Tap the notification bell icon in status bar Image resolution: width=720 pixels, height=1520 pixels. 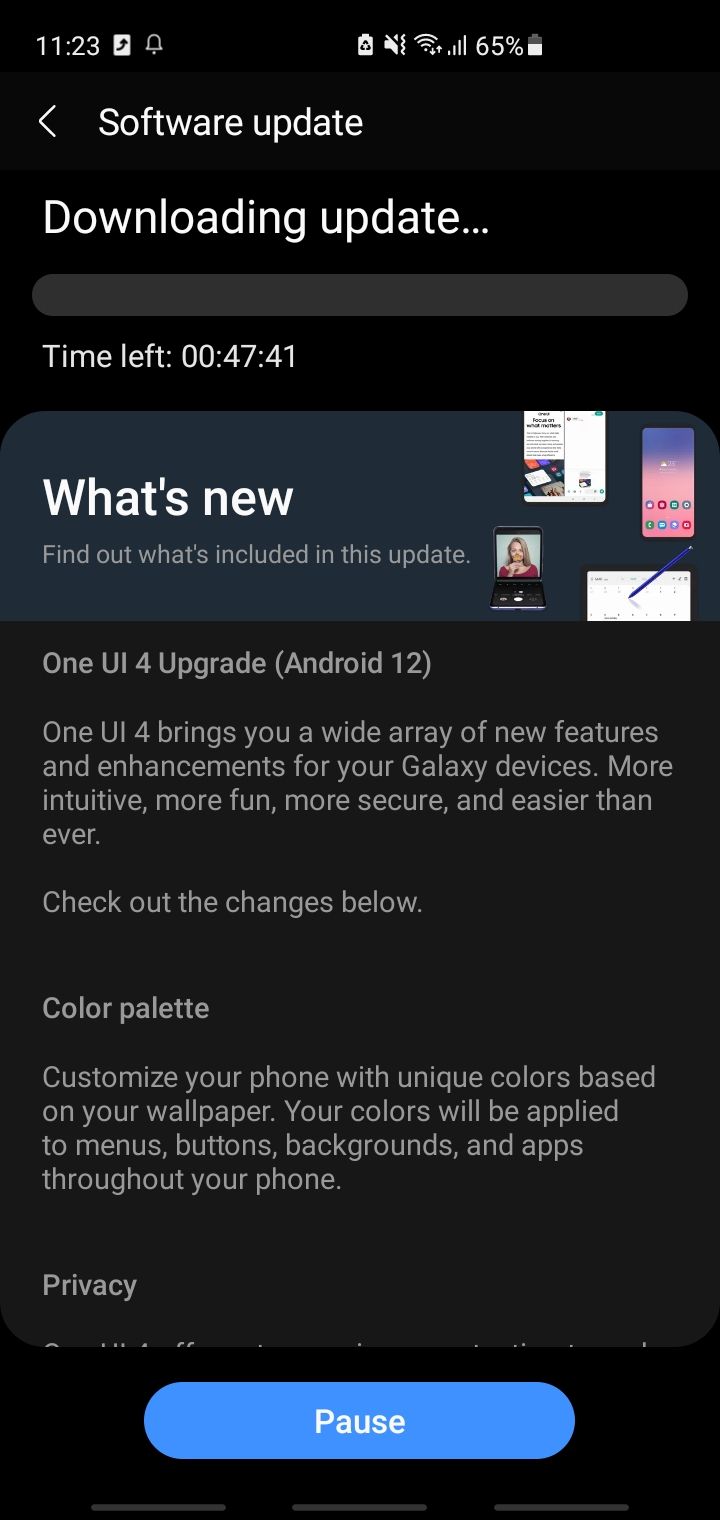(x=156, y=44)
